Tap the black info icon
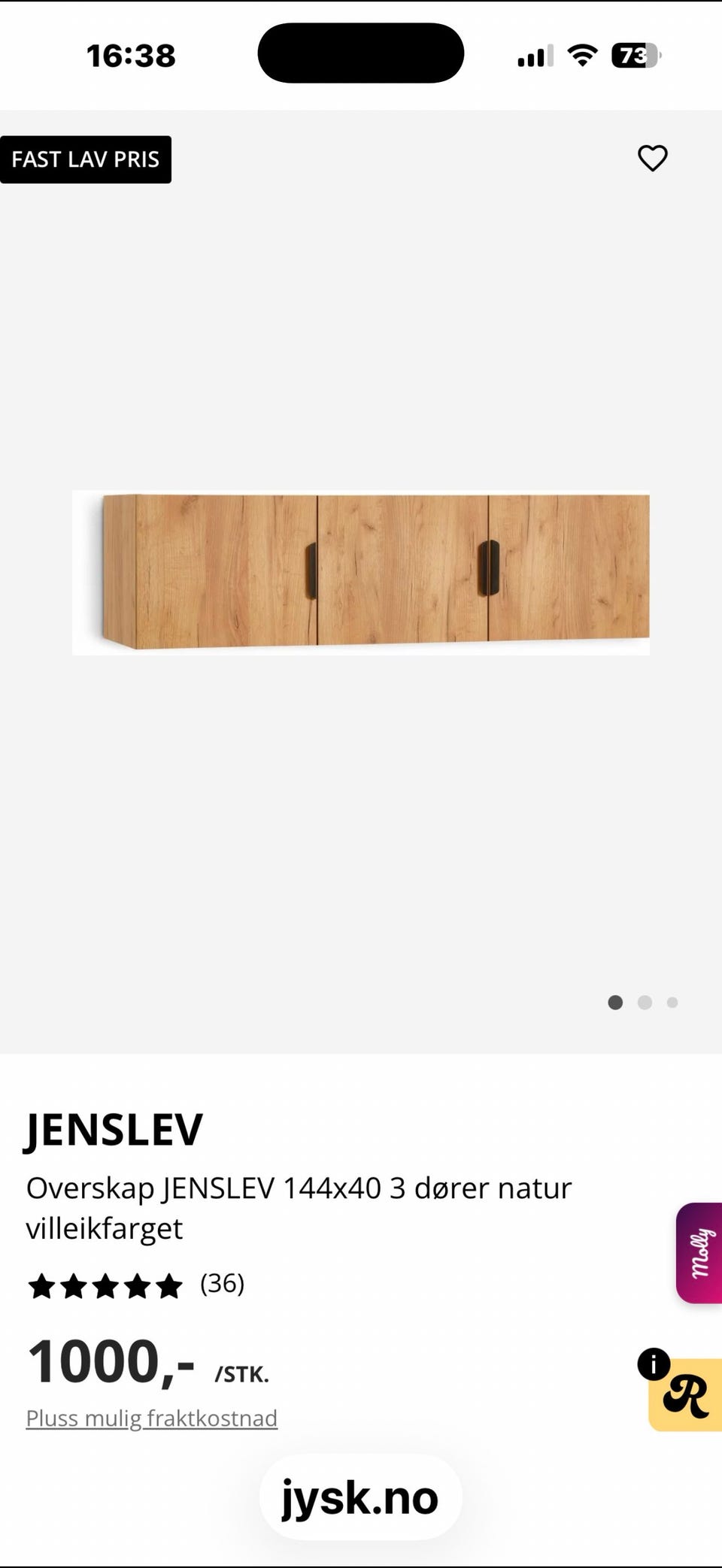This screenshot has width=722, height=1568. 654,1364
